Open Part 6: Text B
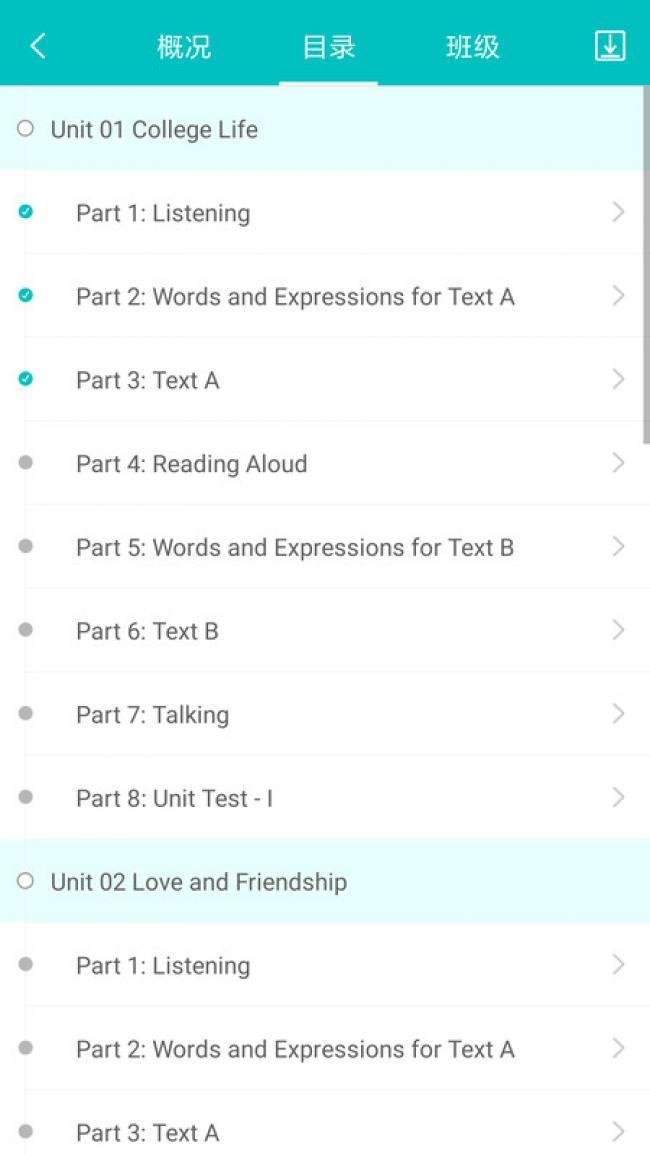Viewport: 650px width, 1155px height. 325,631
